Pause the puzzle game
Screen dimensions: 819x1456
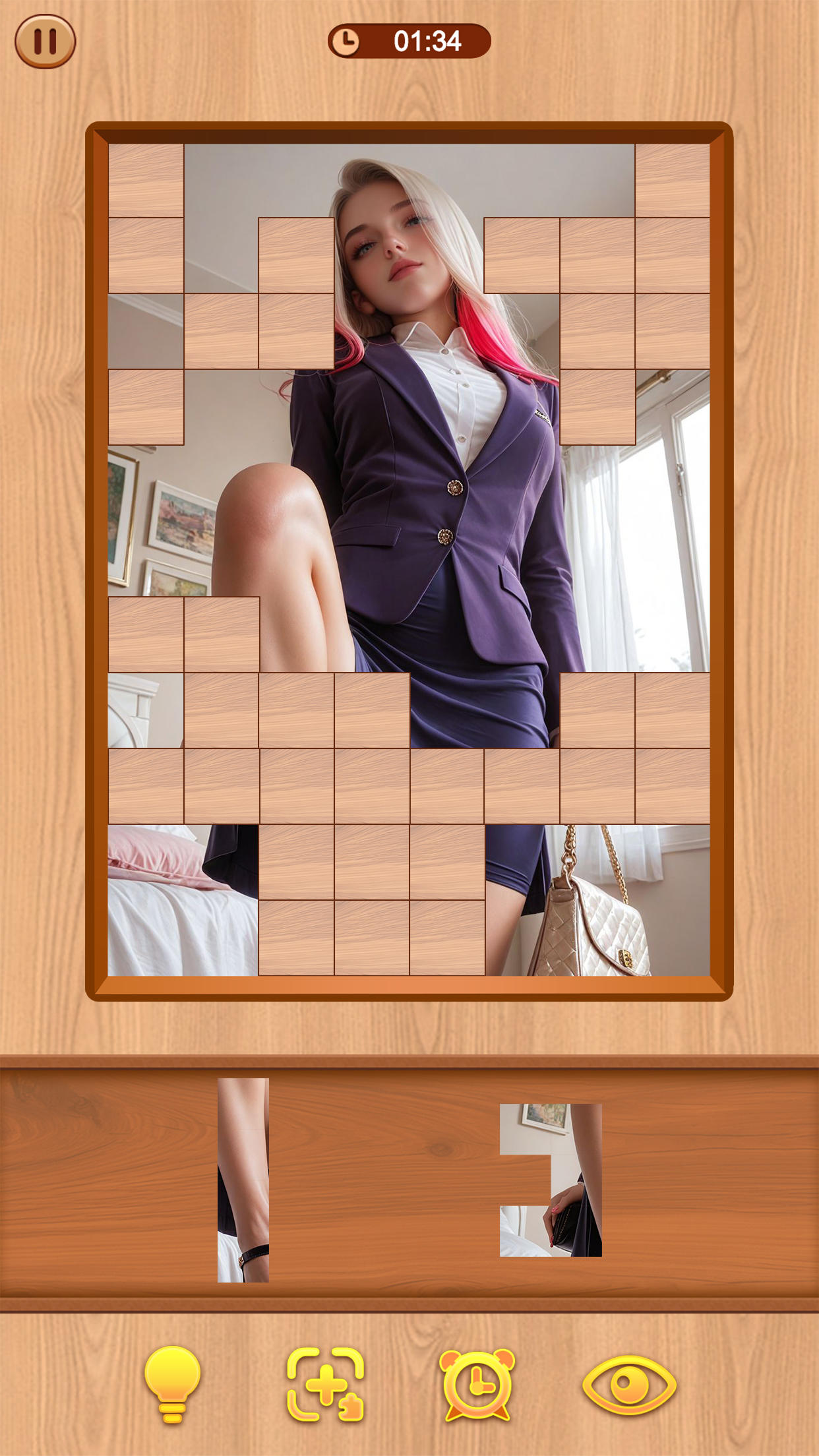click(x=45, y=42)
